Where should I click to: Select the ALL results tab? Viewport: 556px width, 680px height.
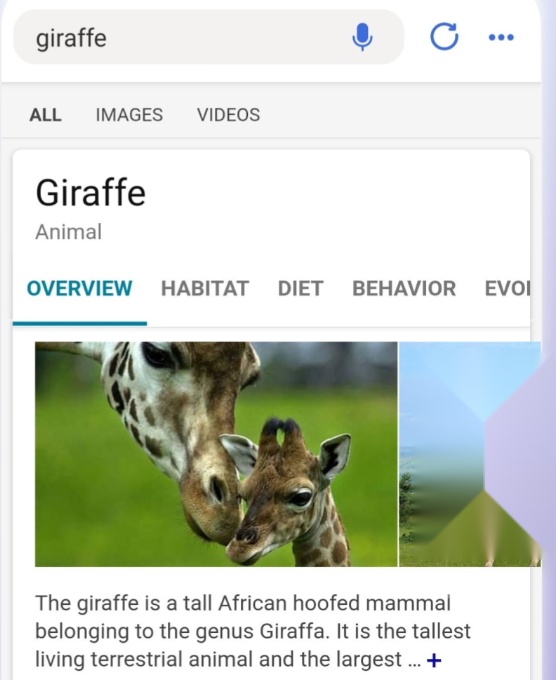coord(45,115)
